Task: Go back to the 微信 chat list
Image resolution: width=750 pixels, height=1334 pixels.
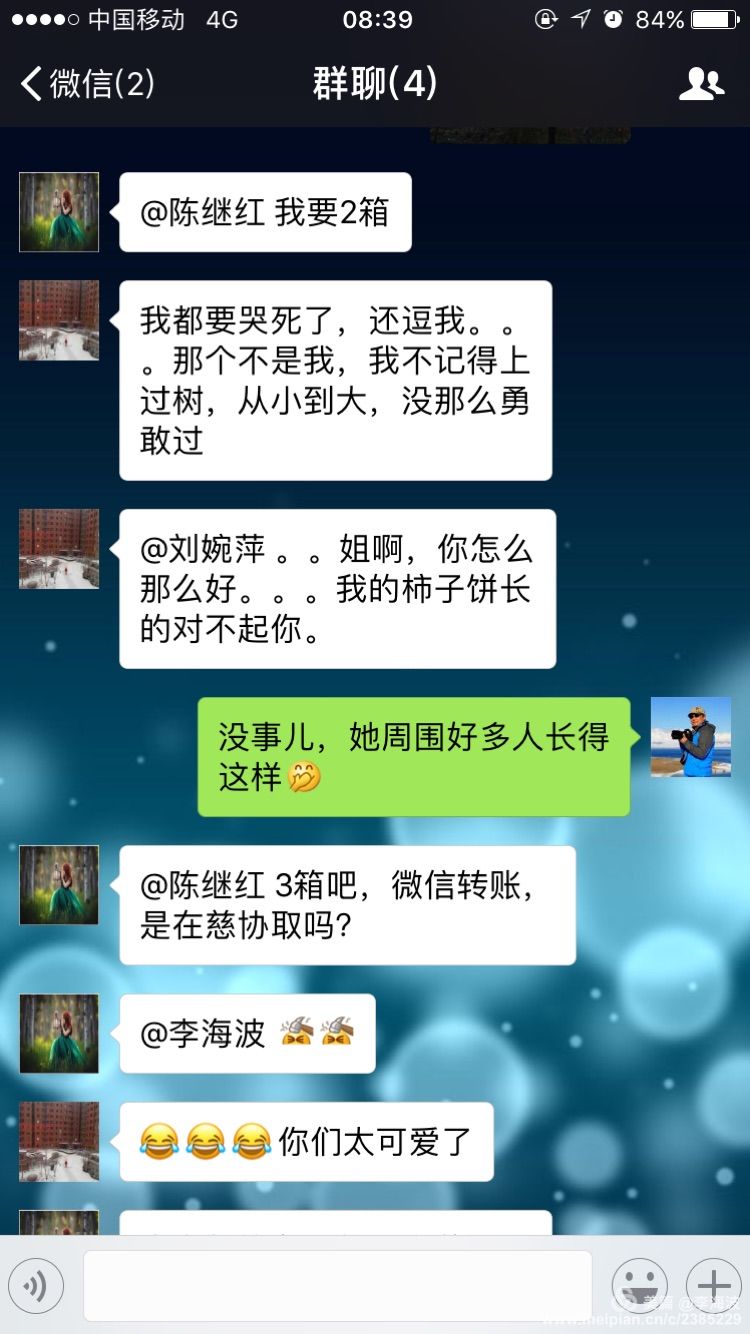Action: 88,84
